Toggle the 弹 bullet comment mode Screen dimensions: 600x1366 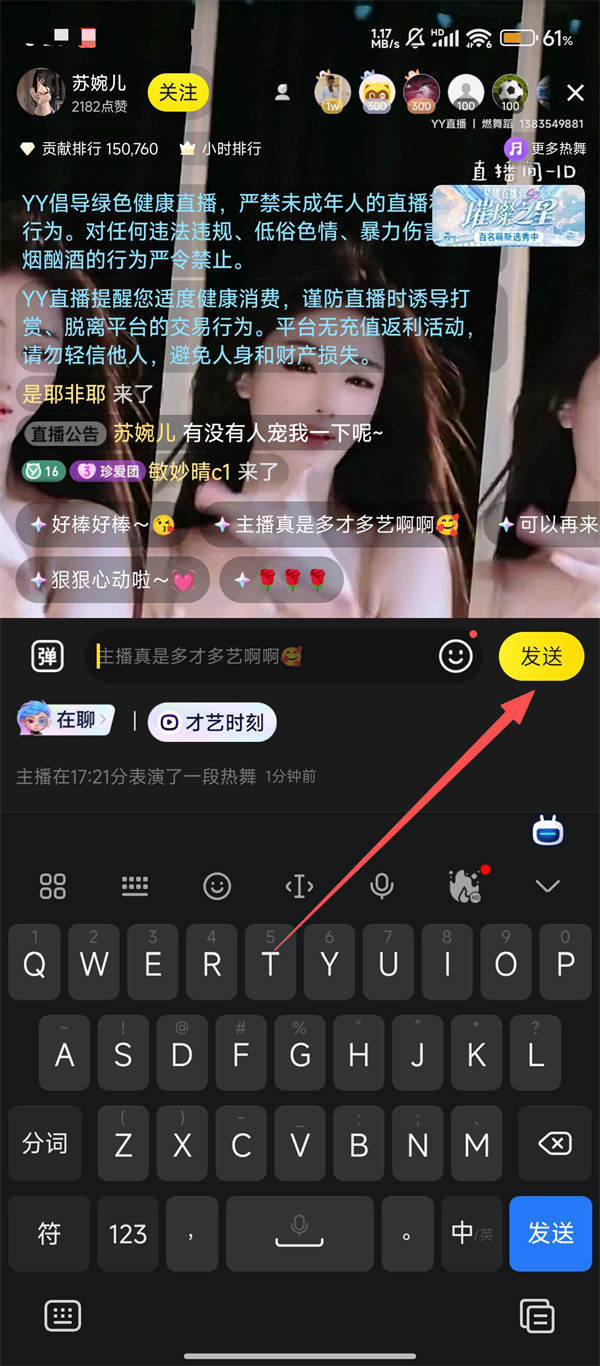coord(47,656)
